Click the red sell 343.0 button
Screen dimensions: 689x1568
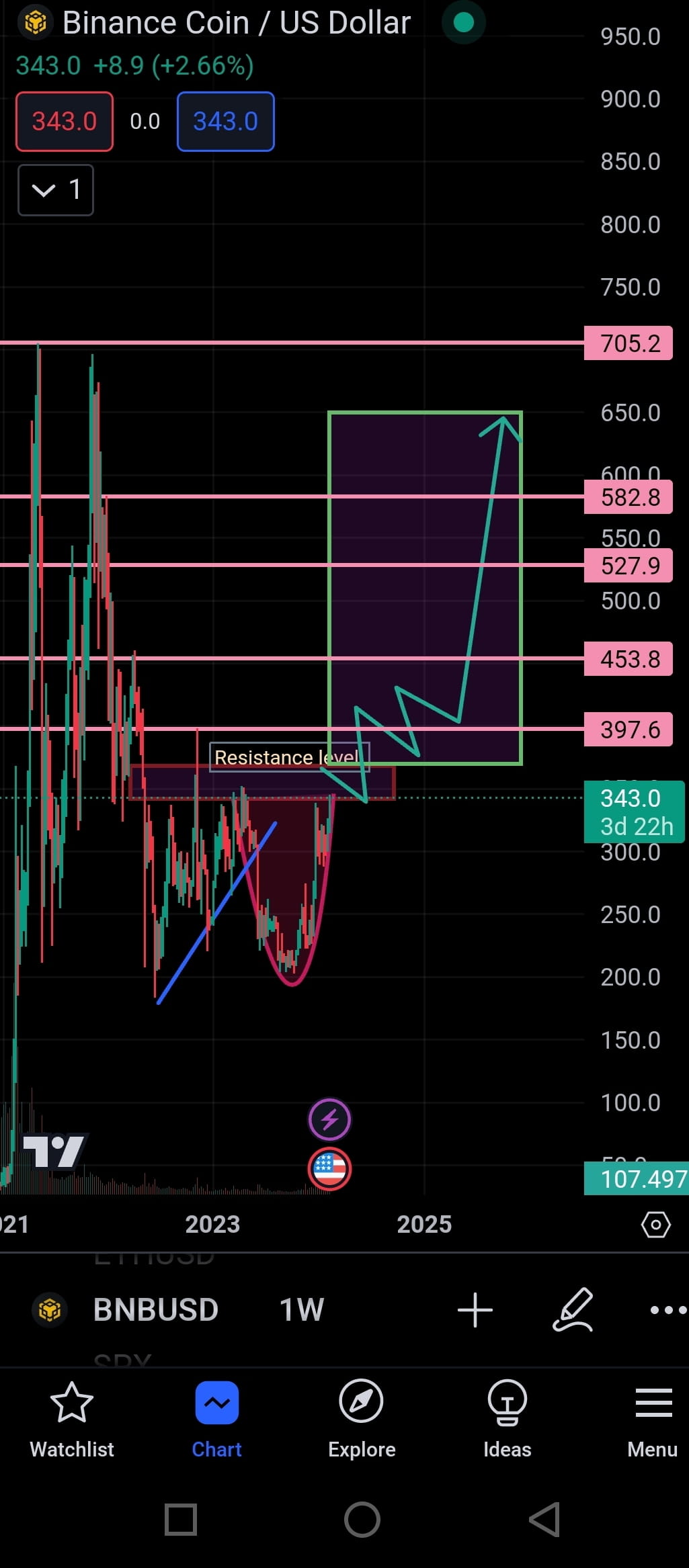64,122
